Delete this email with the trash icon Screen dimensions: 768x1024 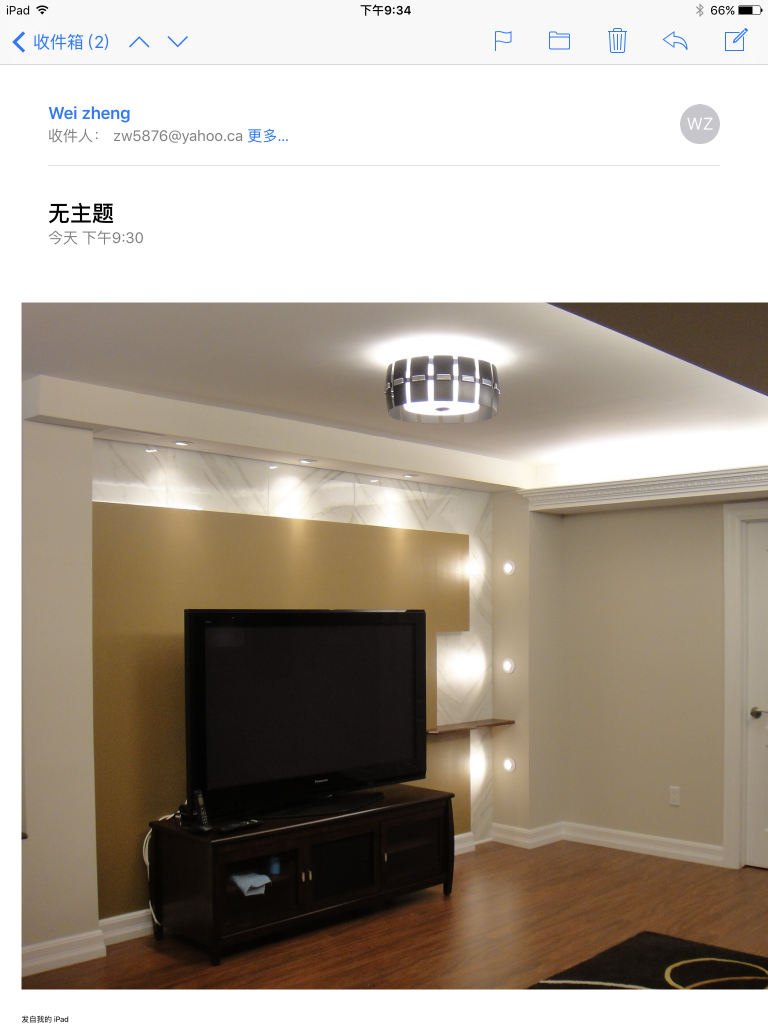617,41
